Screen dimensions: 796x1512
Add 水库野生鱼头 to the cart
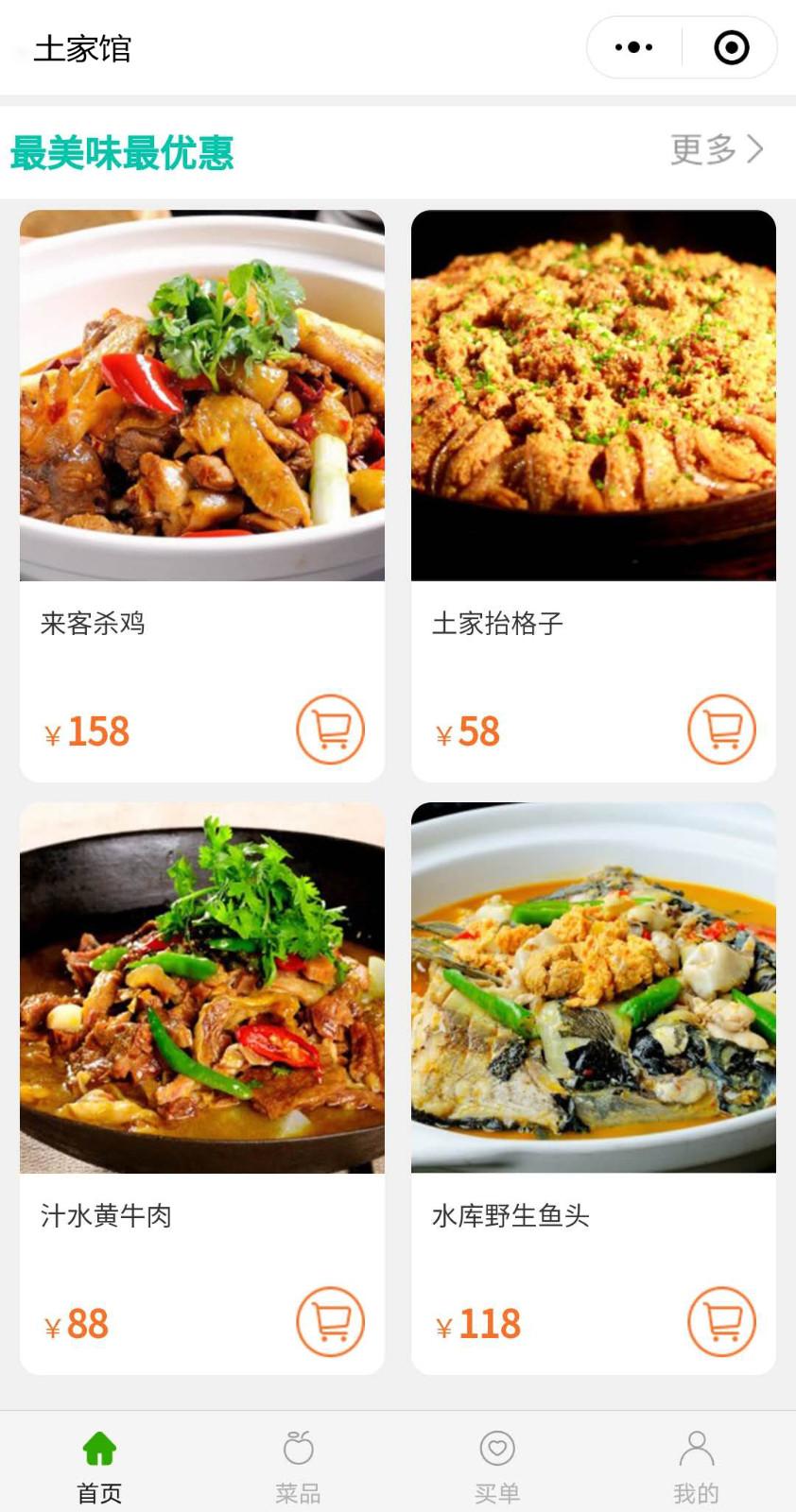tap(721, 1321)
